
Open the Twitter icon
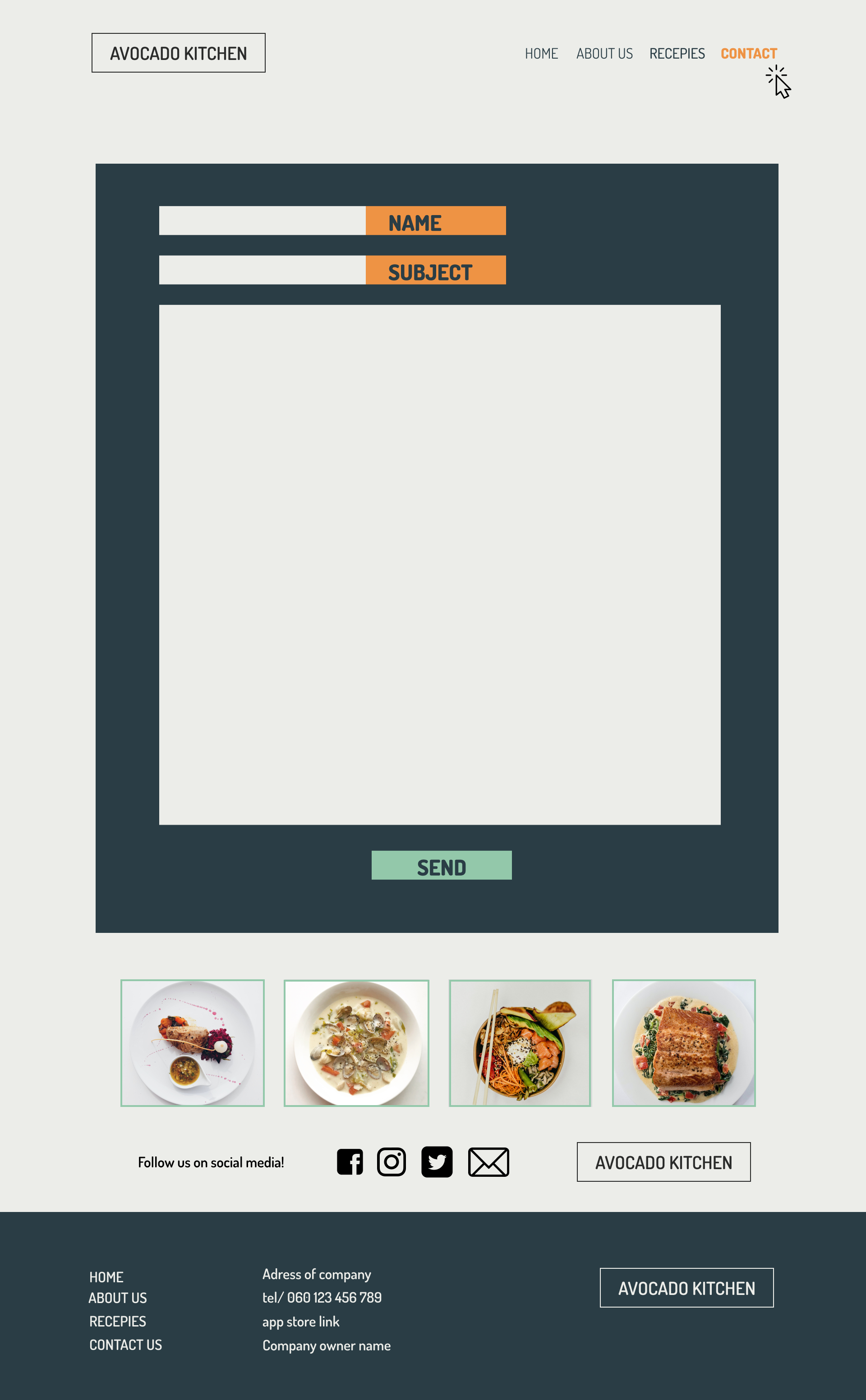(x=437, y=1162)
